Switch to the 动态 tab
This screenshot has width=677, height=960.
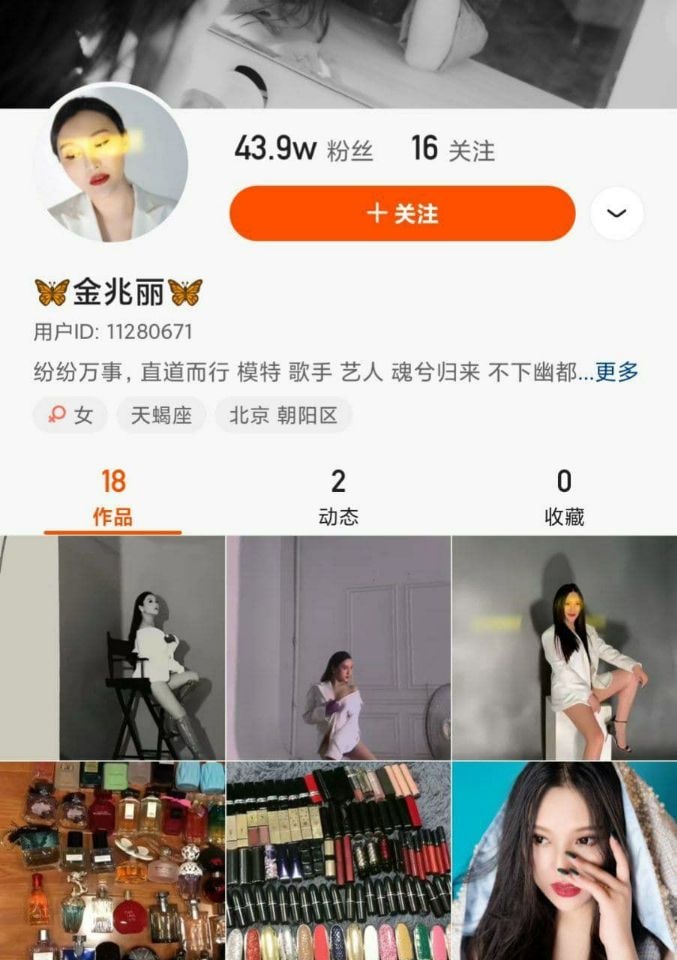click(x=338, y=497)
